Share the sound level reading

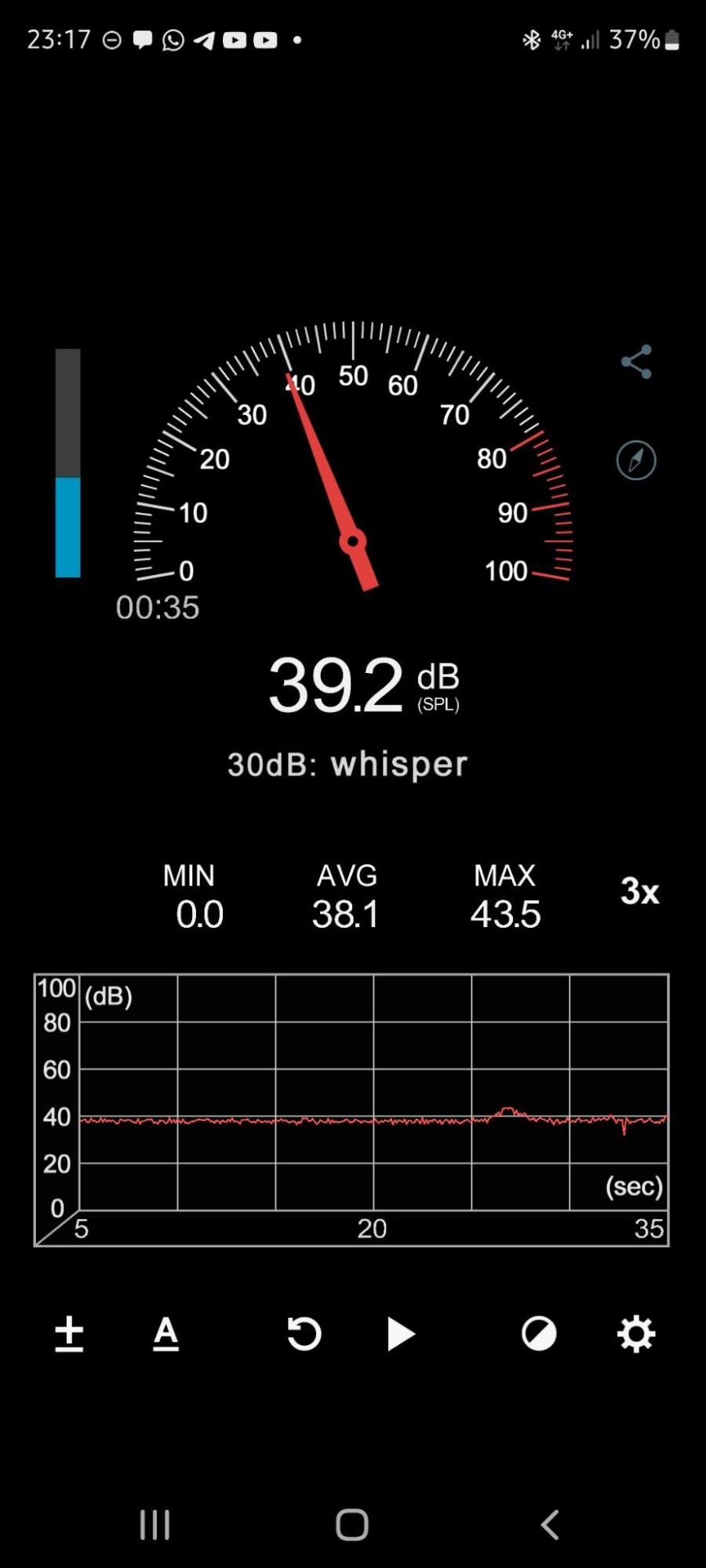[636, 362]
